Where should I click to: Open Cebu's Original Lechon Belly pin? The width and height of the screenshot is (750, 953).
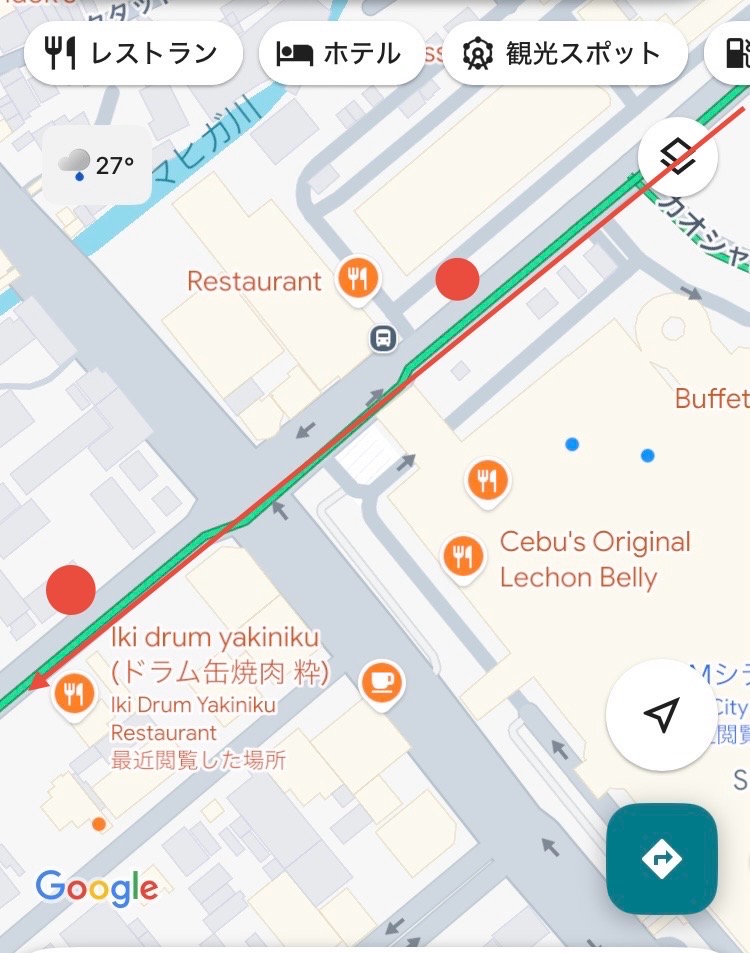(x=461, y=555)
